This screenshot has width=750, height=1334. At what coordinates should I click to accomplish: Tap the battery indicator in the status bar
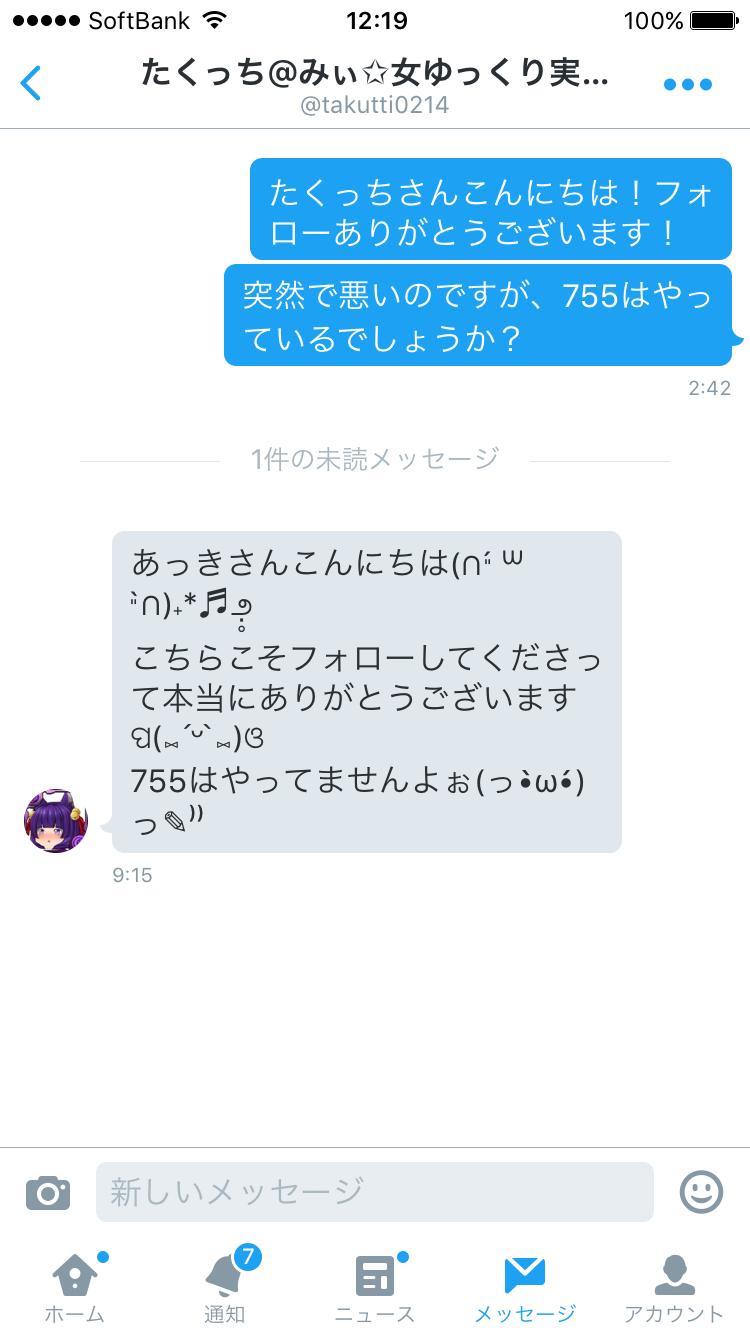(x=712, y=18)
